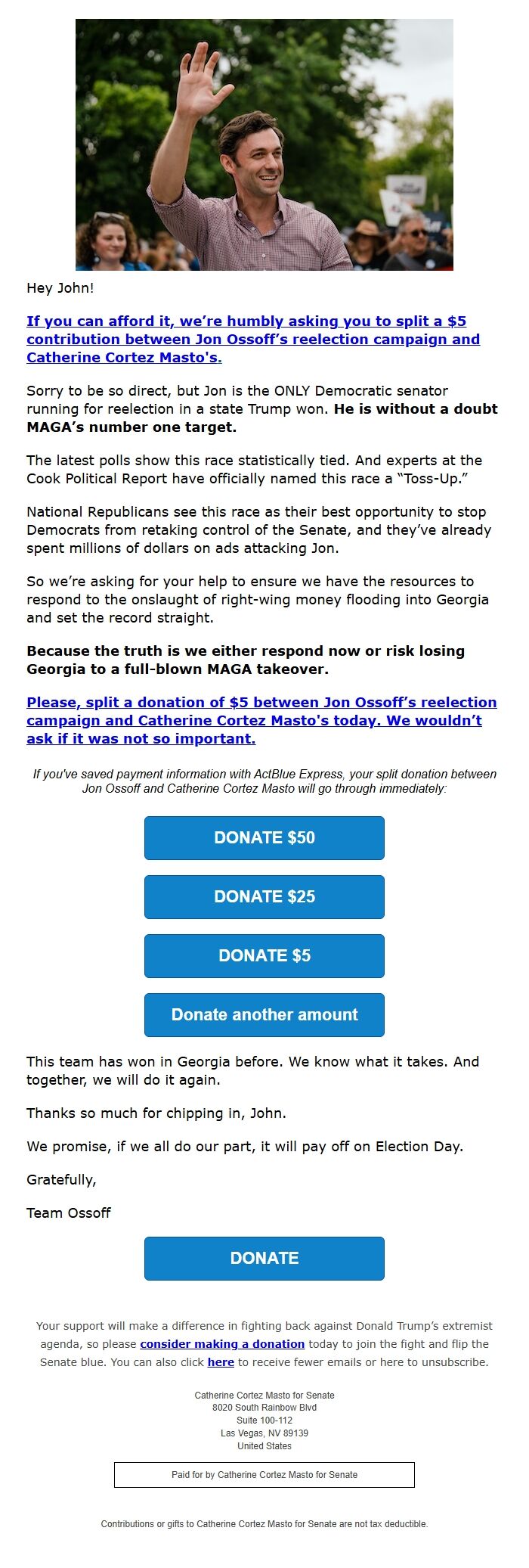The width and height of the screenshot is (529, 1568).
Task: Open the 'consider making a donation' link
Action: (x=222, y=1343)
